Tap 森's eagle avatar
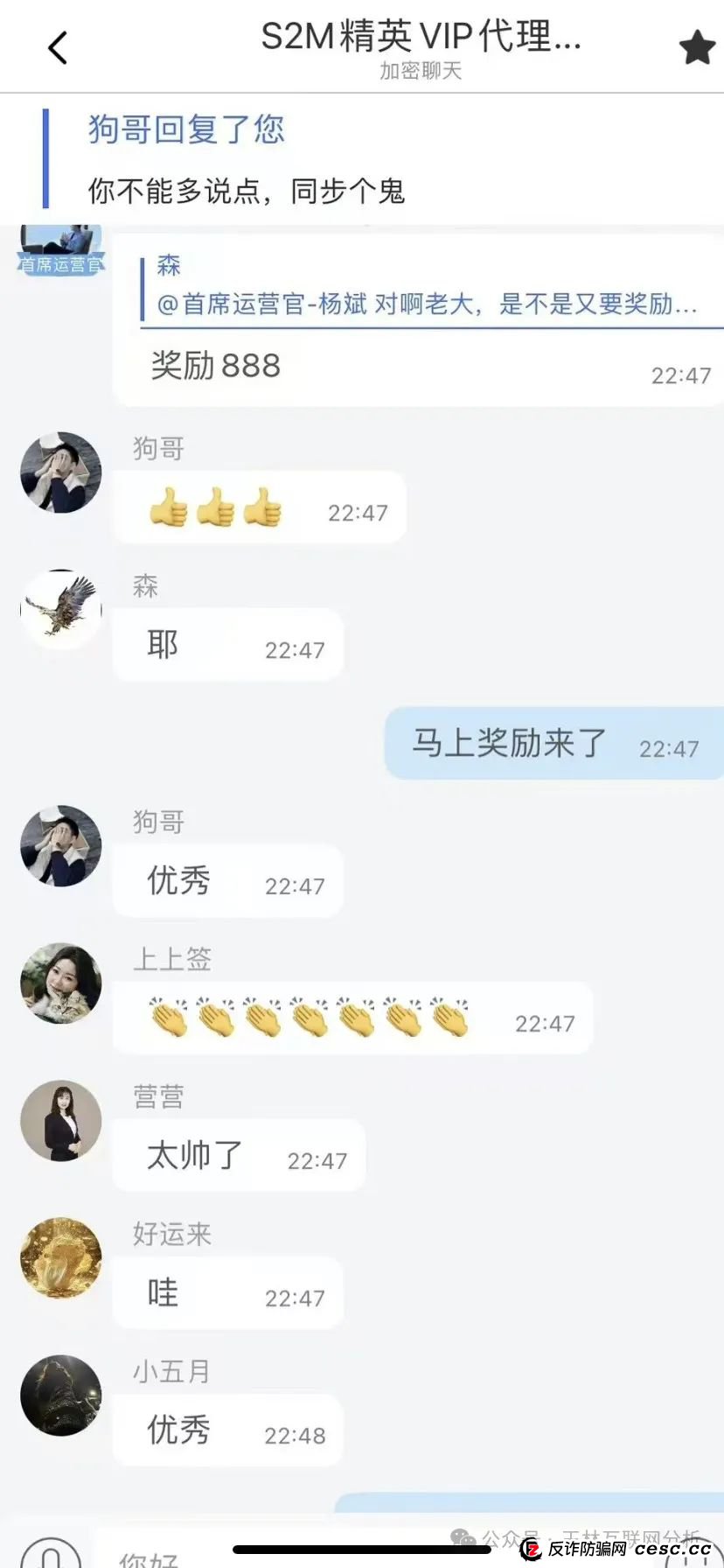Screen dimensions: 724x1568 click(60, 610)
